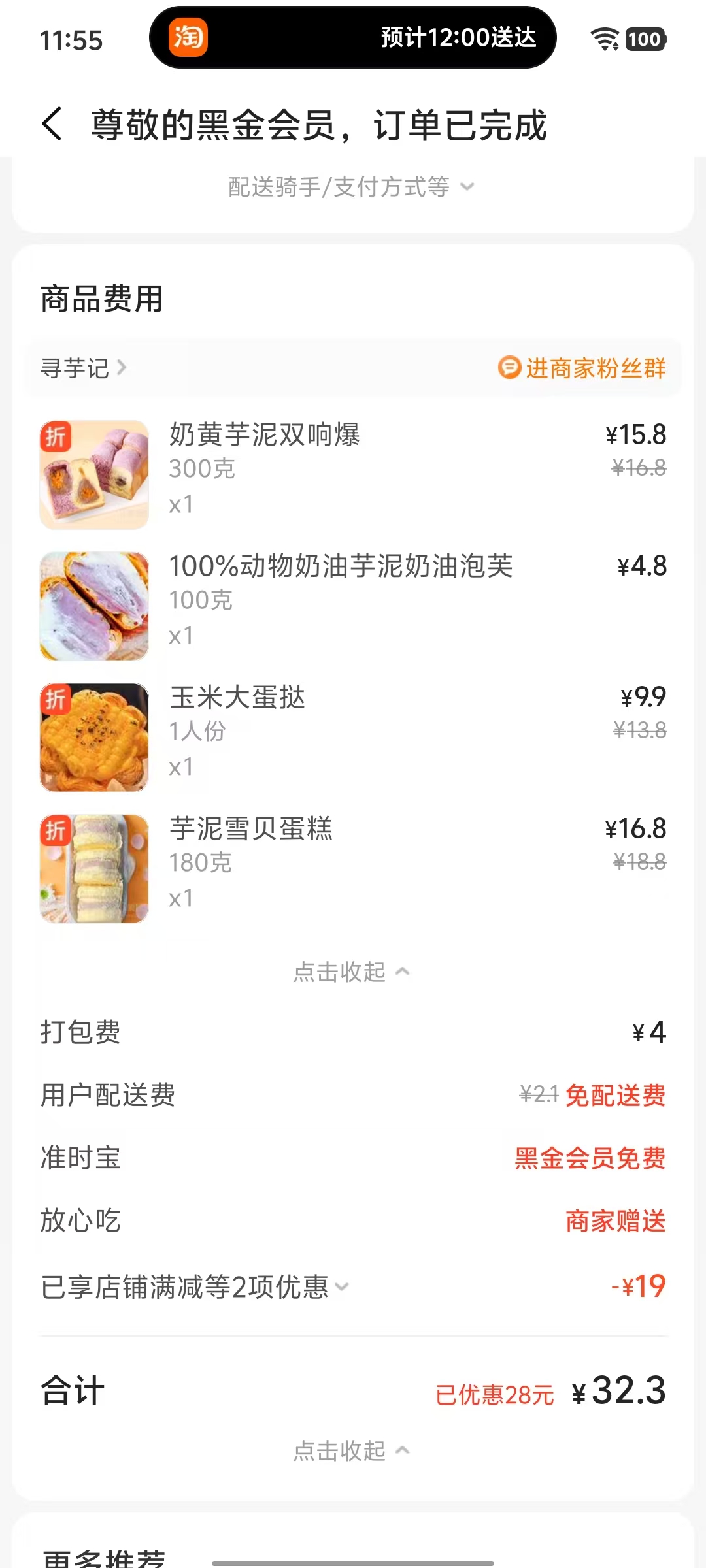Expand 配送骑手/支付方式等 details
This screenshot has width=706, height=1568.
[x=351, y=188]
